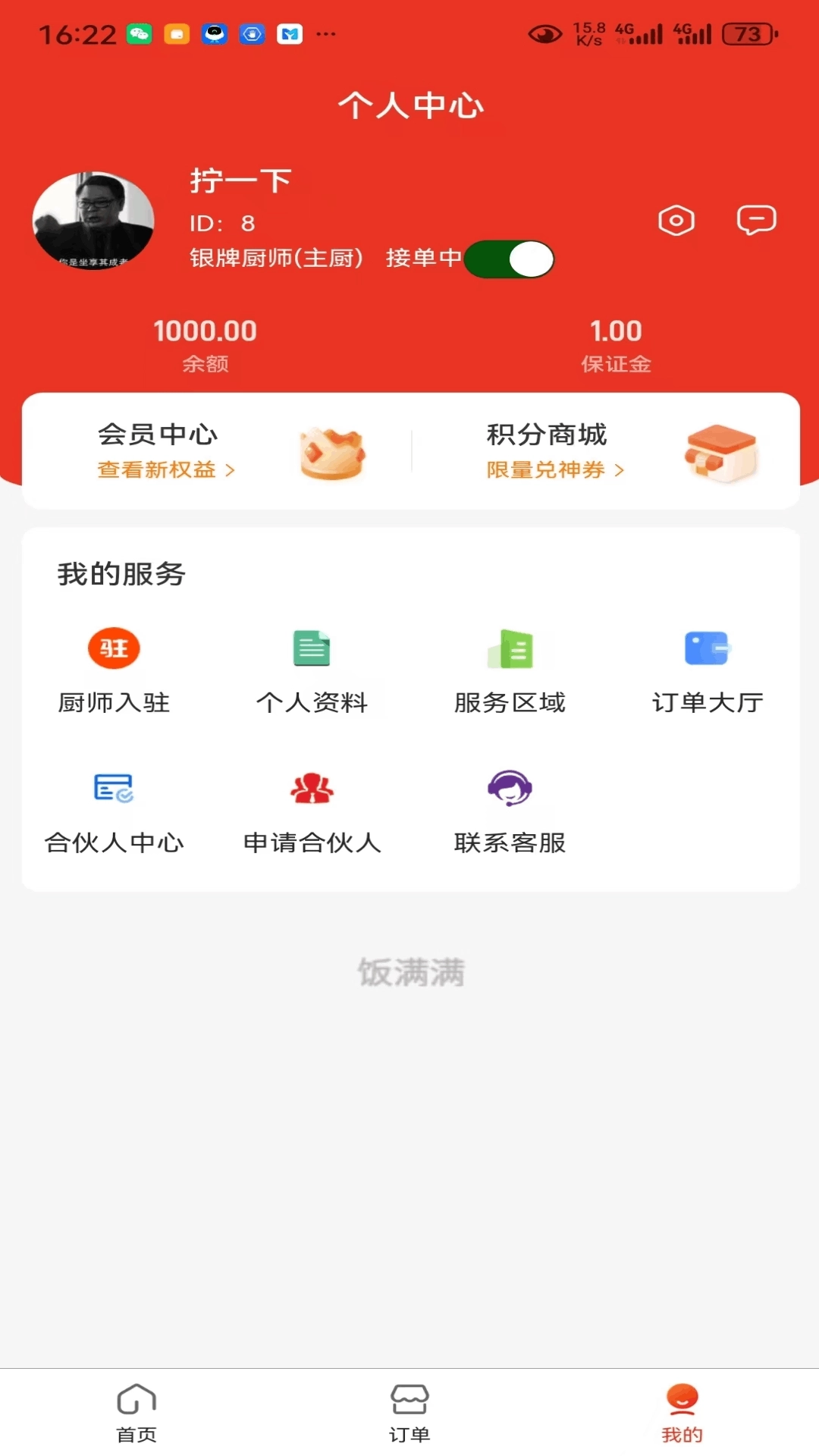Open the message bubble icon top right
The image size is (819, 1456).
pos(756,221)
